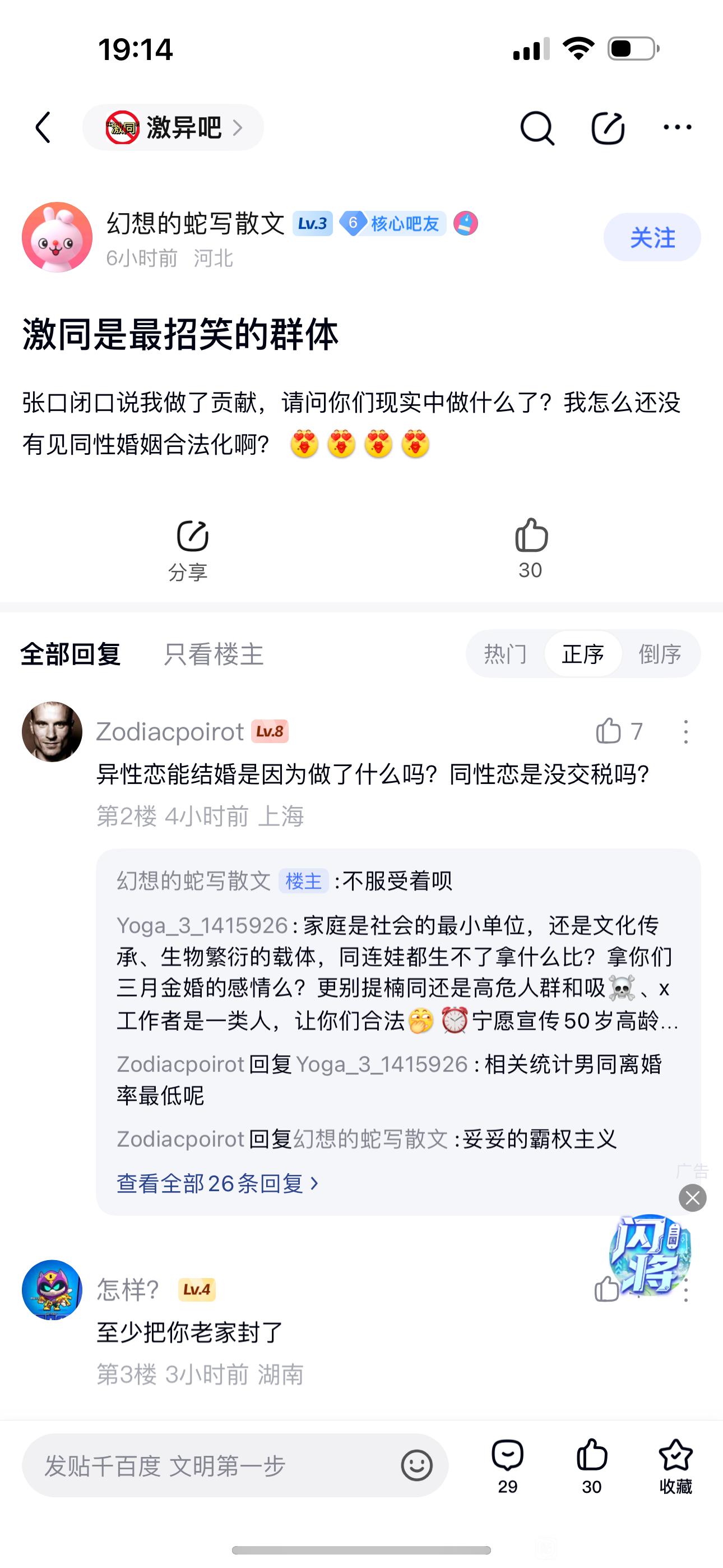The height and width of the screenshot is (1568, 723).
Task: Select the 热门 sort option
Action: (504, 654)
